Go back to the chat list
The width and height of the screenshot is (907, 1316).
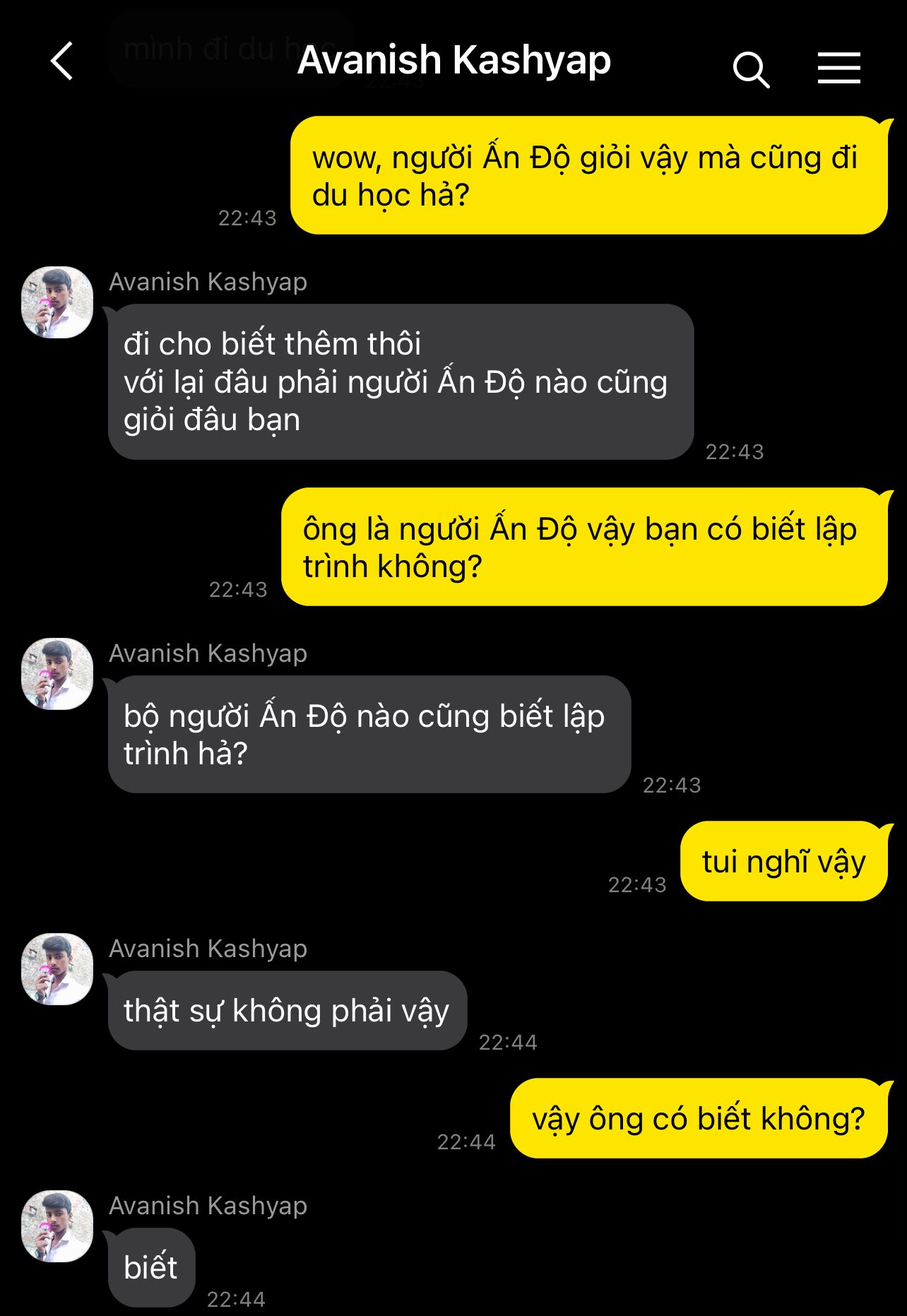tap(62, 61)
